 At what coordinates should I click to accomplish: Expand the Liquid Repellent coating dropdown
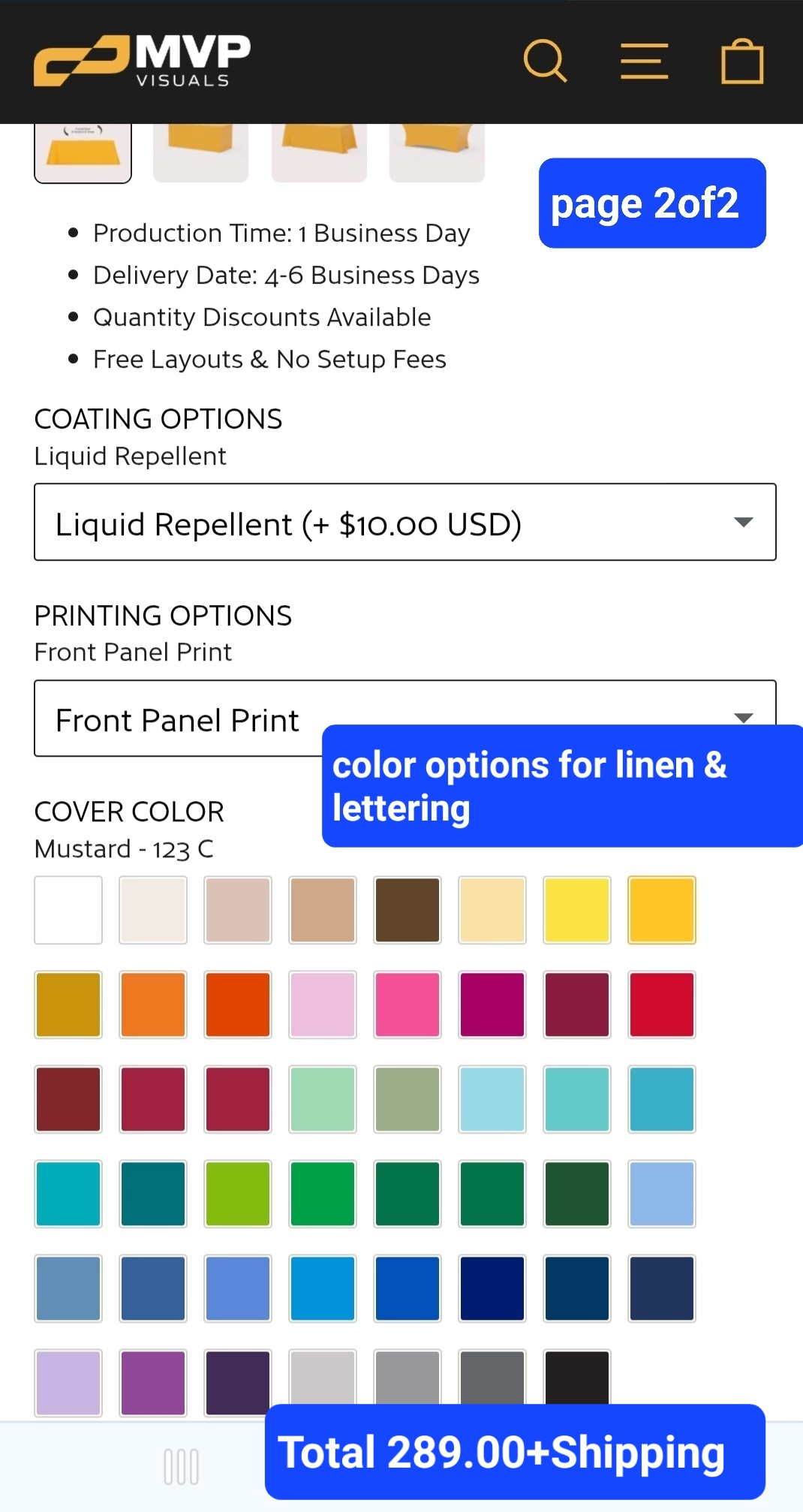pyautogui.click(x=405, y=523)
